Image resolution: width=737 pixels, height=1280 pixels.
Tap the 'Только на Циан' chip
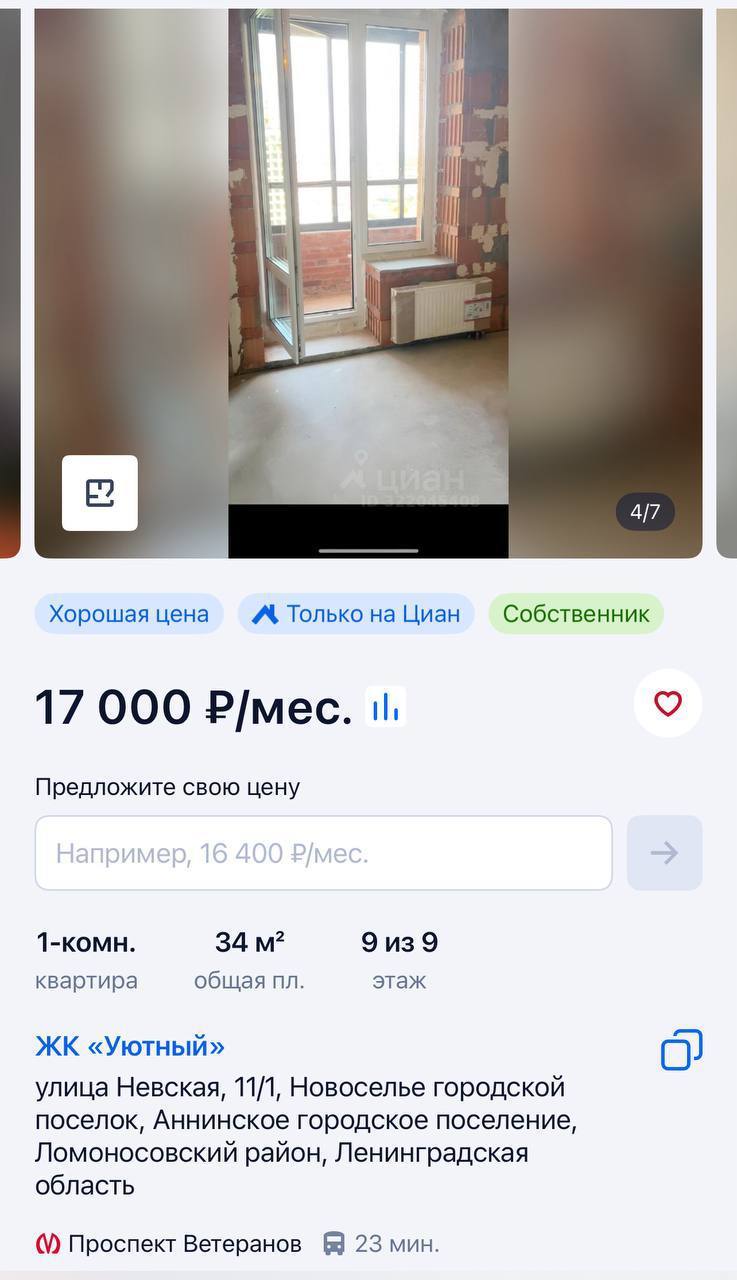pyautogui.click(x=356, y=614)
